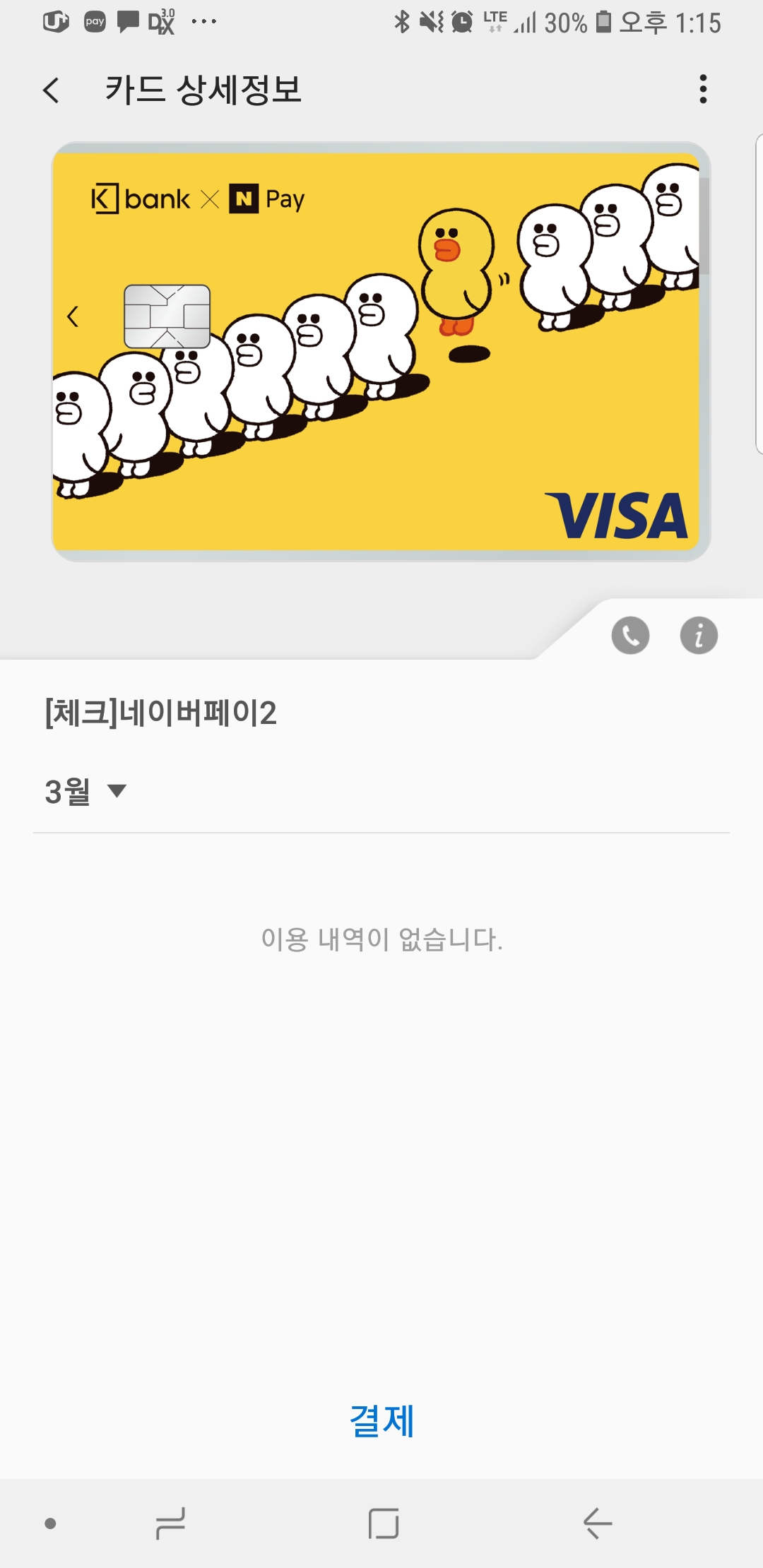Open the three-dot overflow menu
763x1568 pixels.
(702, 89)
